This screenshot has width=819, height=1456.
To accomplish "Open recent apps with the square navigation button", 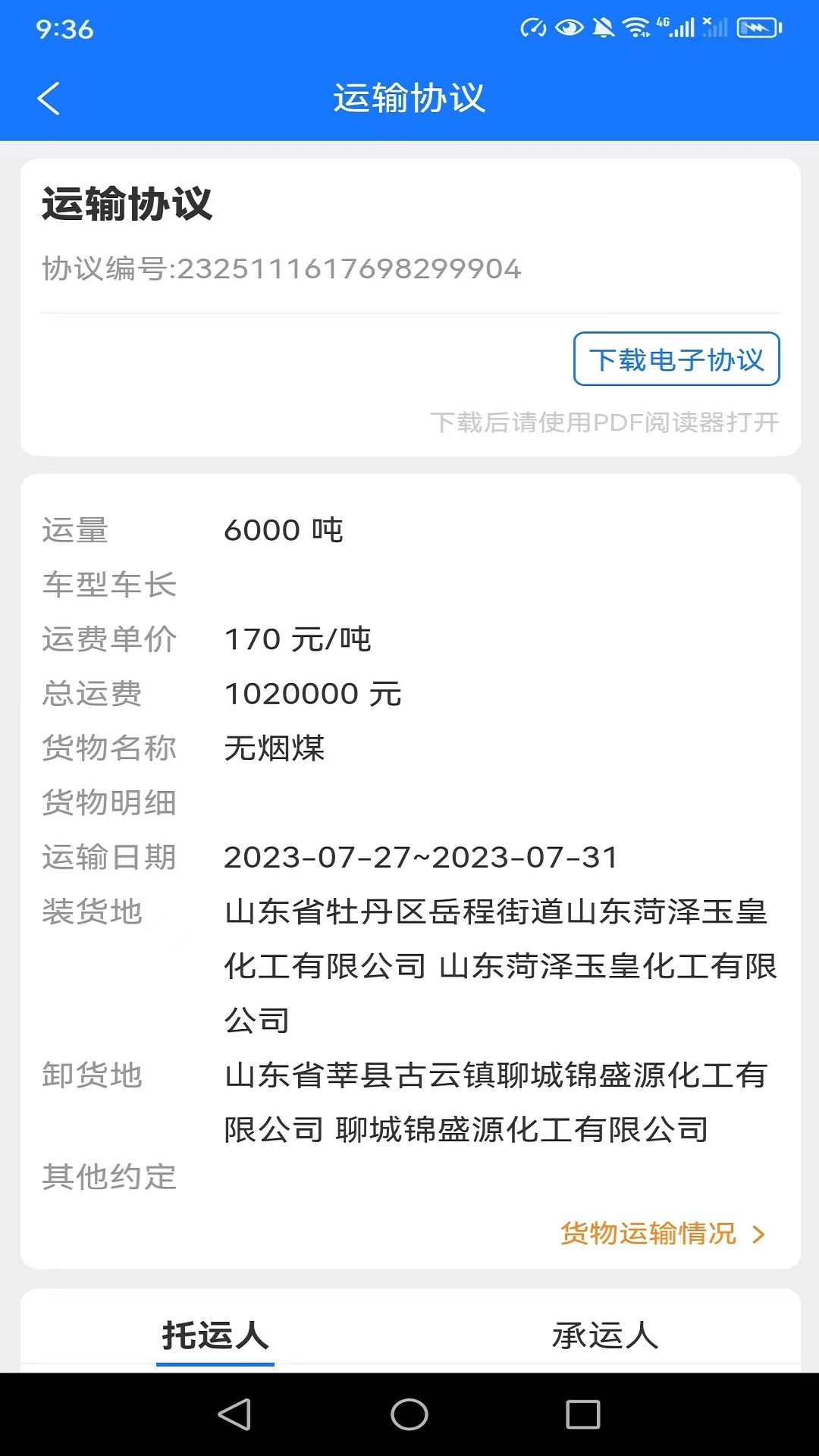I will pyautogui.click(x=580, y=1412).
